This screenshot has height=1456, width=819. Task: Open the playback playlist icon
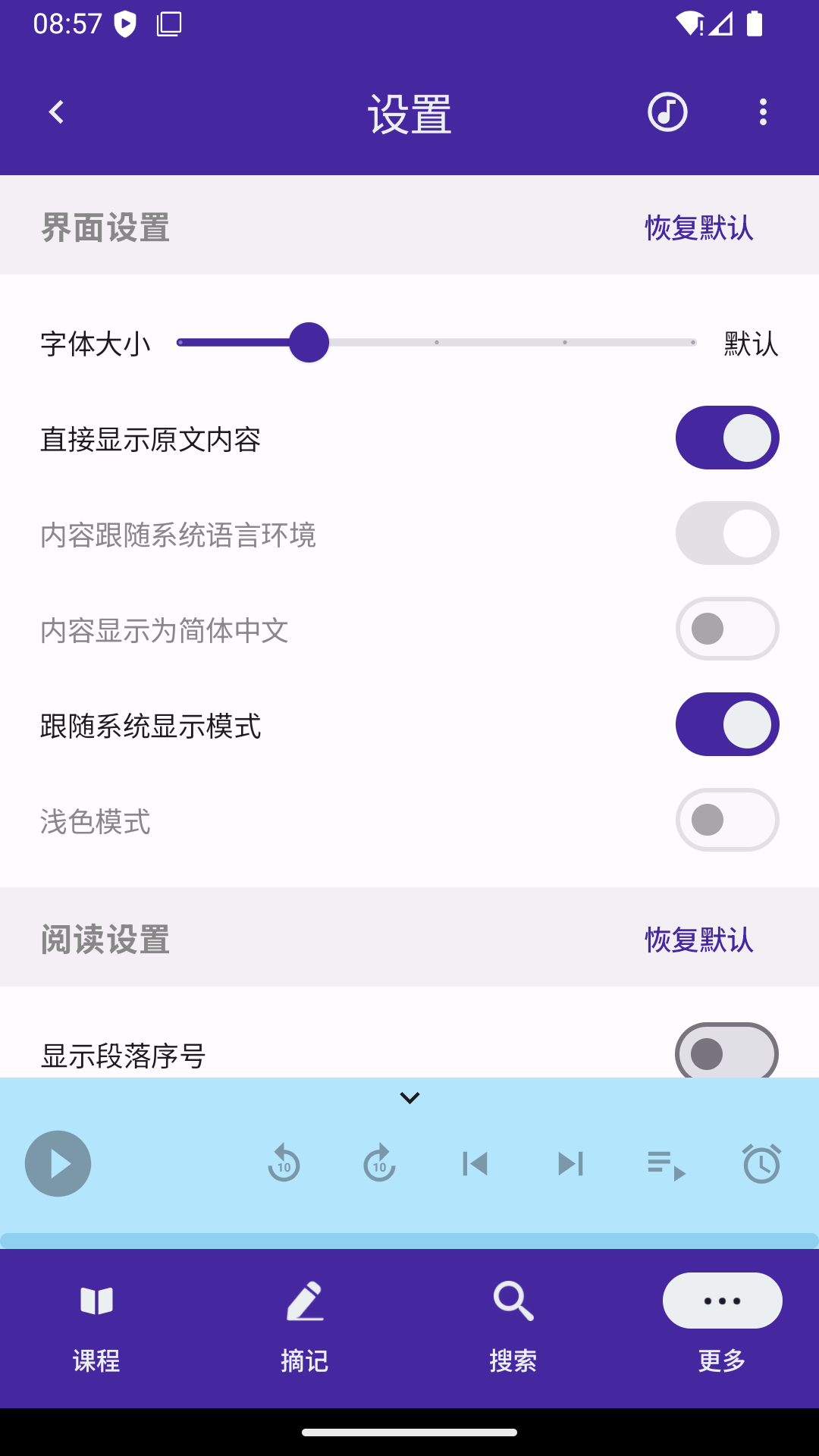[x=667, y=1164]
